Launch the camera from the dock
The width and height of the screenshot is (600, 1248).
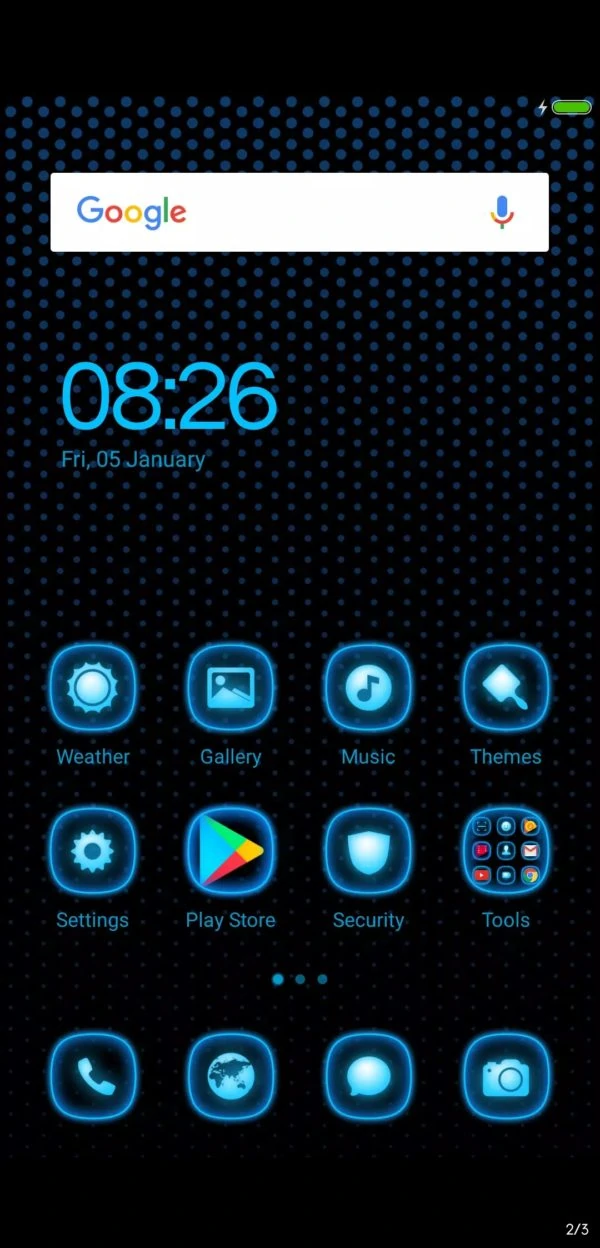(x=506, y=1077)
